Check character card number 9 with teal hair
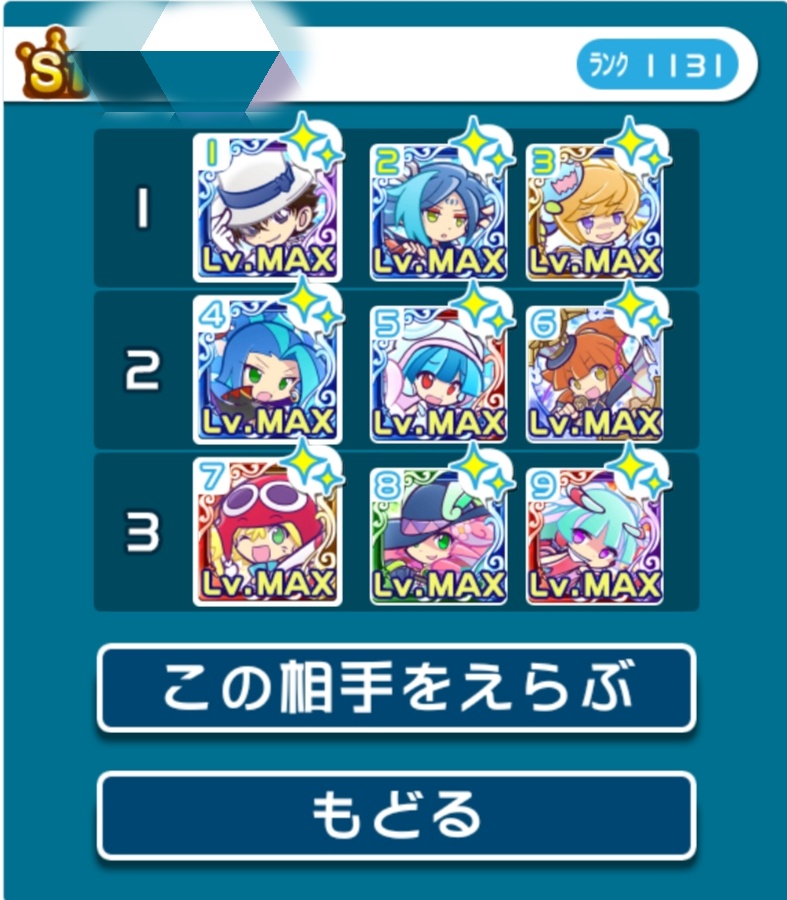Screen dimensions: 787x900 point(594,535)
